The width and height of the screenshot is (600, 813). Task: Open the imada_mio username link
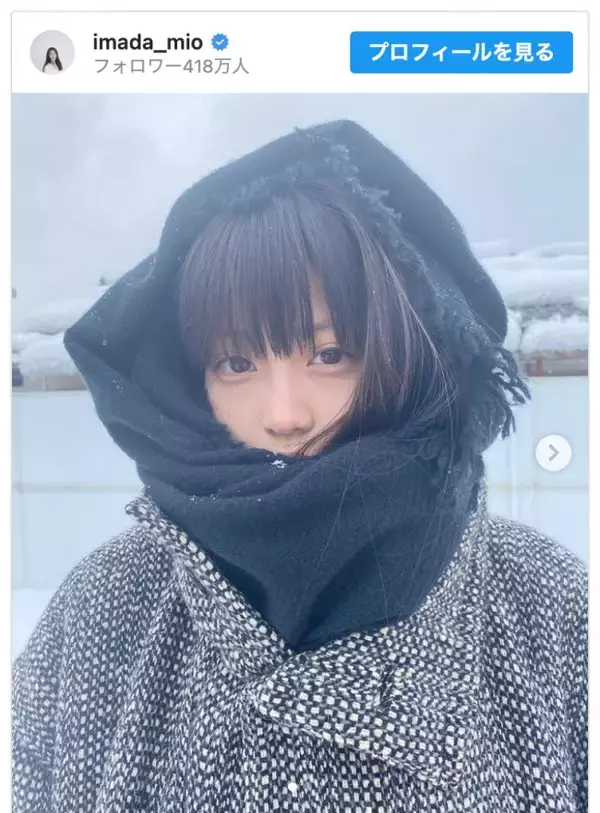[x=147, y=42]
